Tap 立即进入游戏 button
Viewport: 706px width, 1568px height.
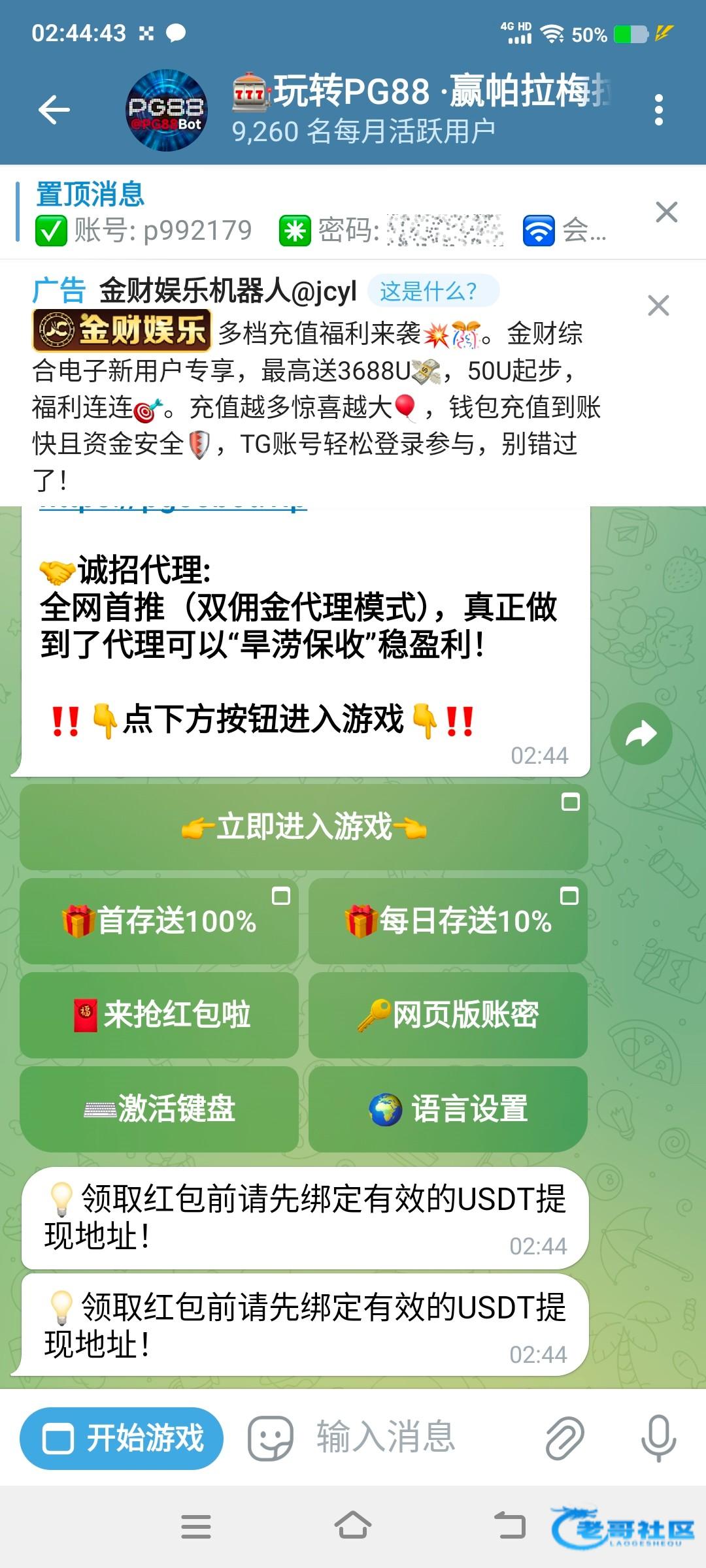point(304,827)
